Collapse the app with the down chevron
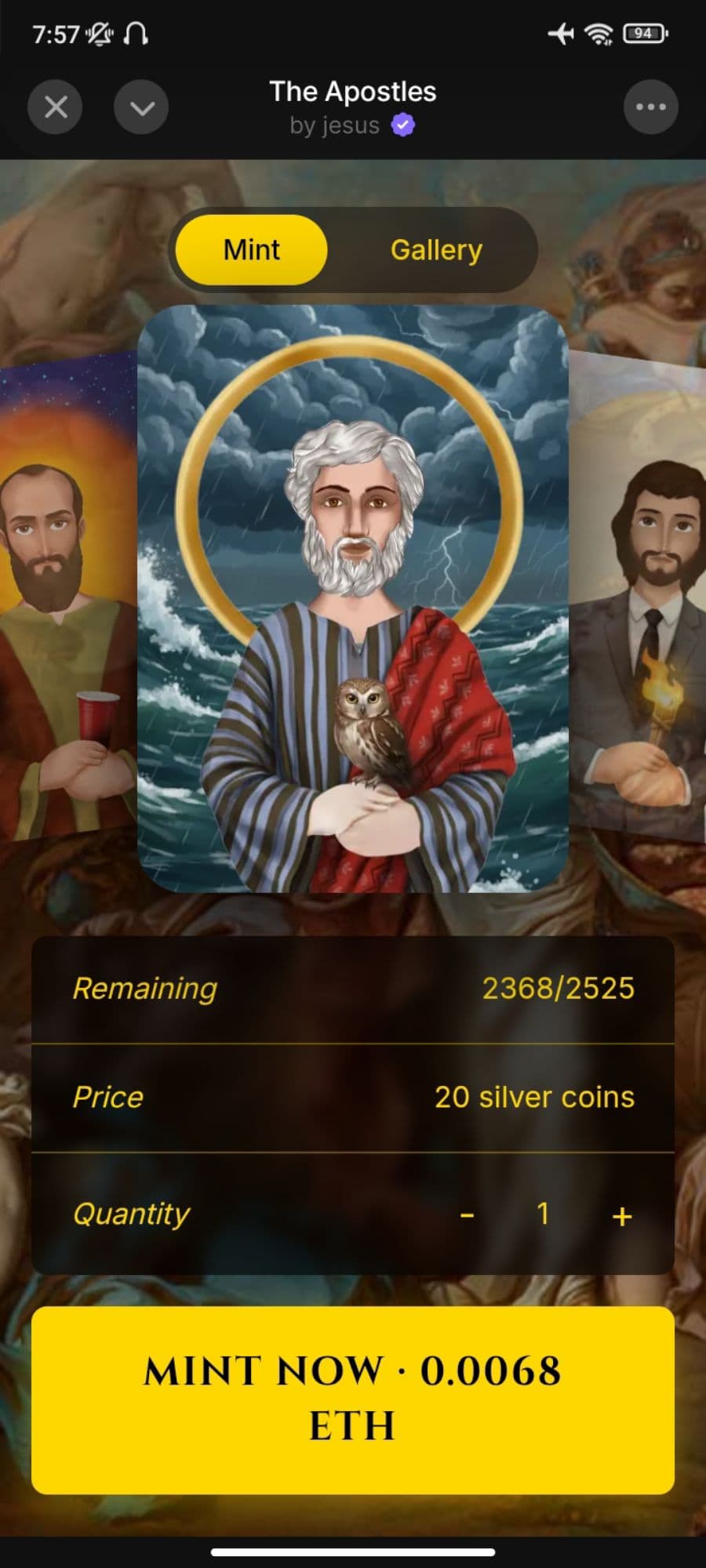 [141, 107]
